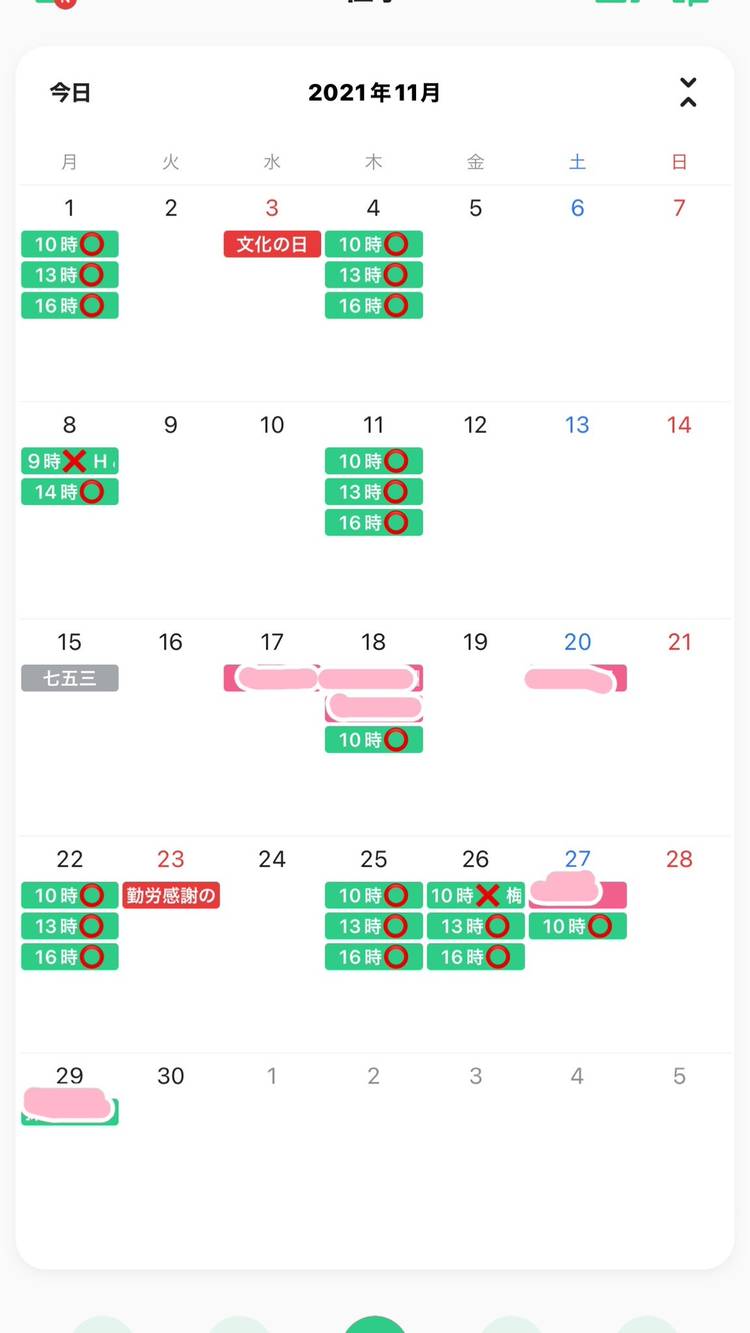Image resolution: width=750 pixels, height=1333 pixels.
Task: Open the 13時 slot on November 11
Action: pyautogui.click(x=373, y=492)
